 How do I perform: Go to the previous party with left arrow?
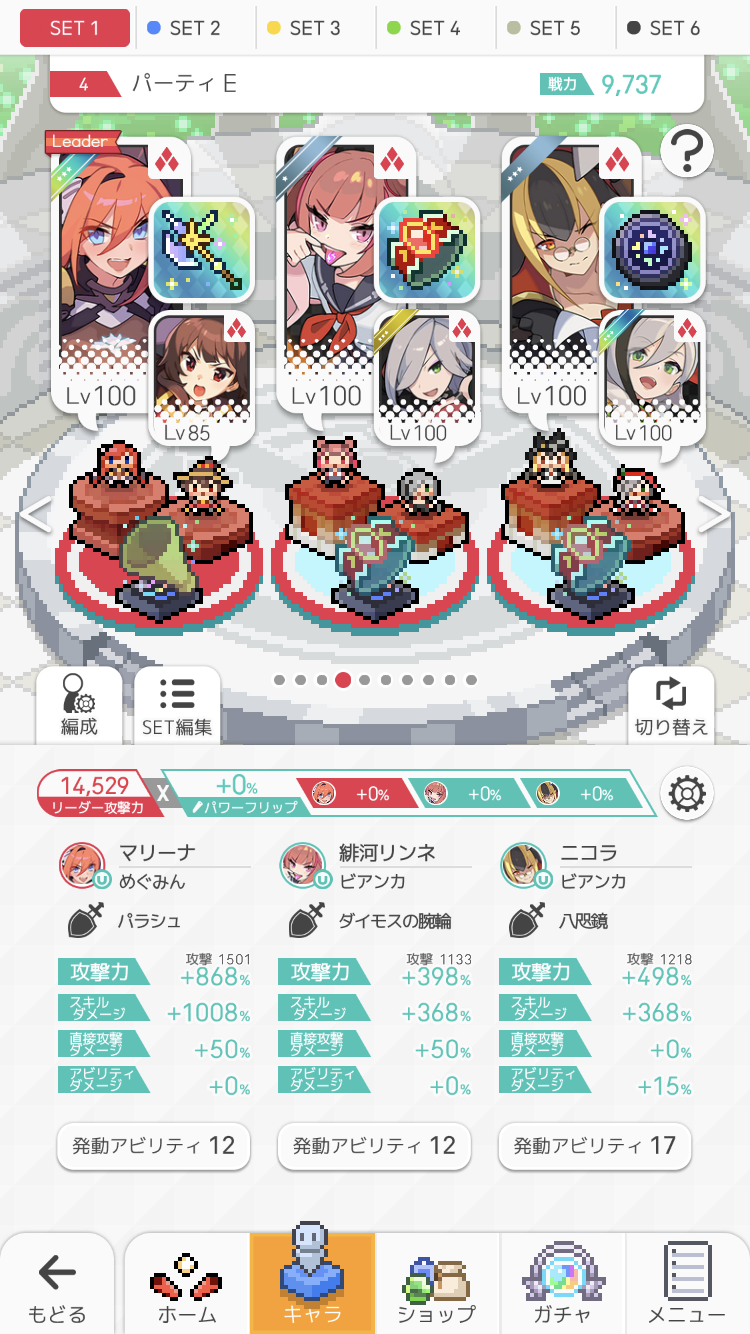pos(35,515)
